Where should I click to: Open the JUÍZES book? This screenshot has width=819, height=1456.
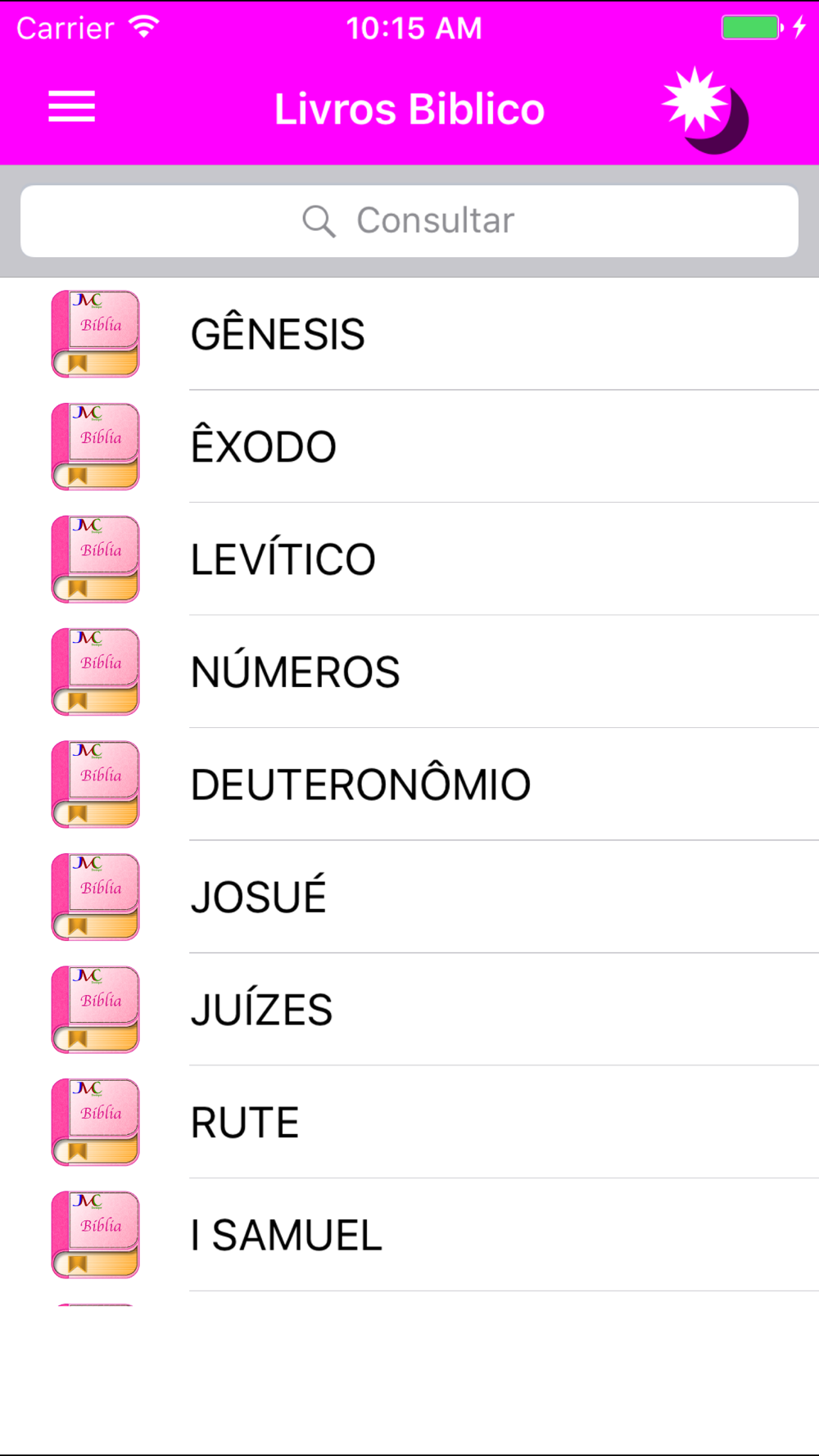click(x=409, y=1010)
